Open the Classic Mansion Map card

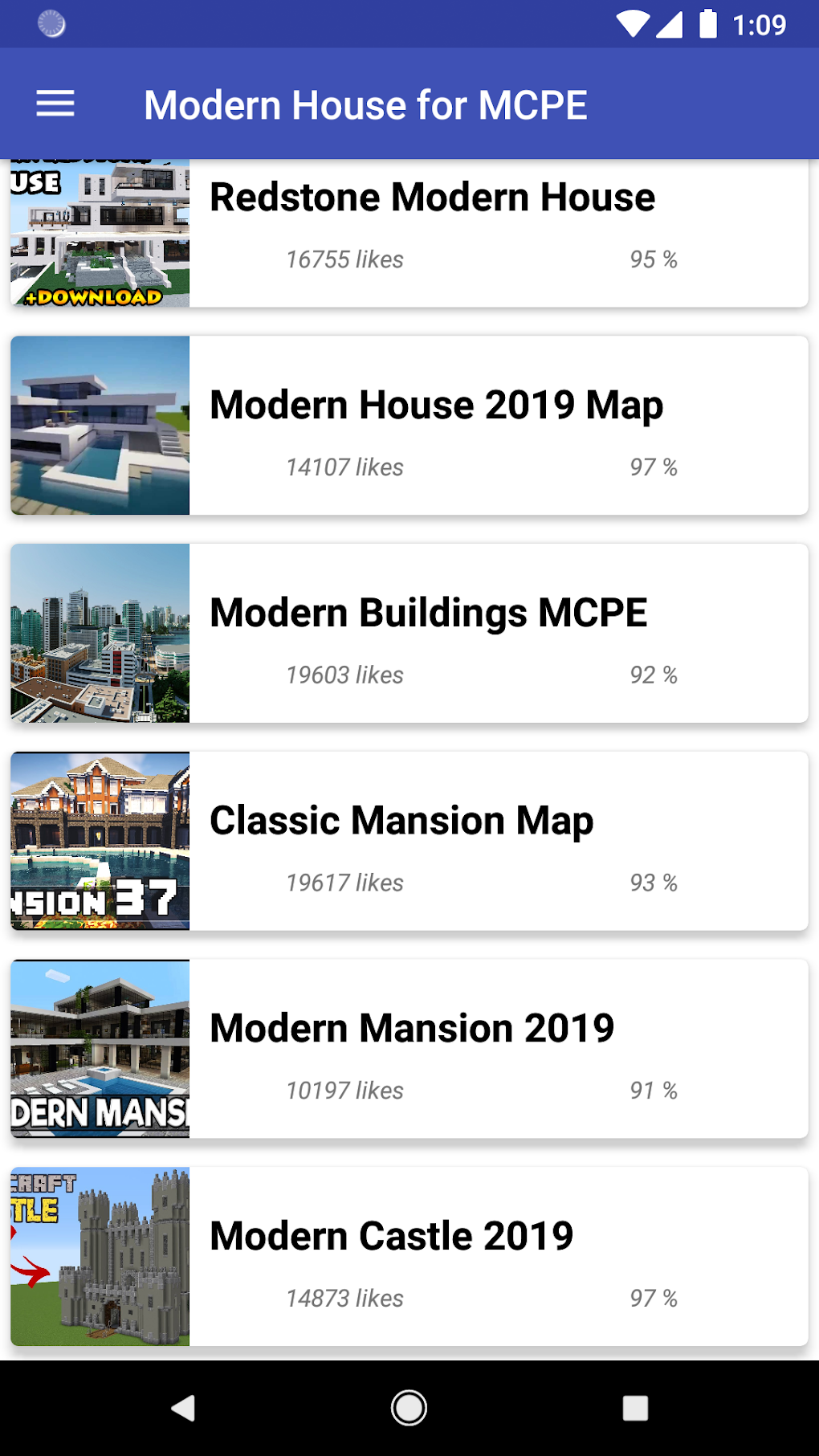[401, 841]
